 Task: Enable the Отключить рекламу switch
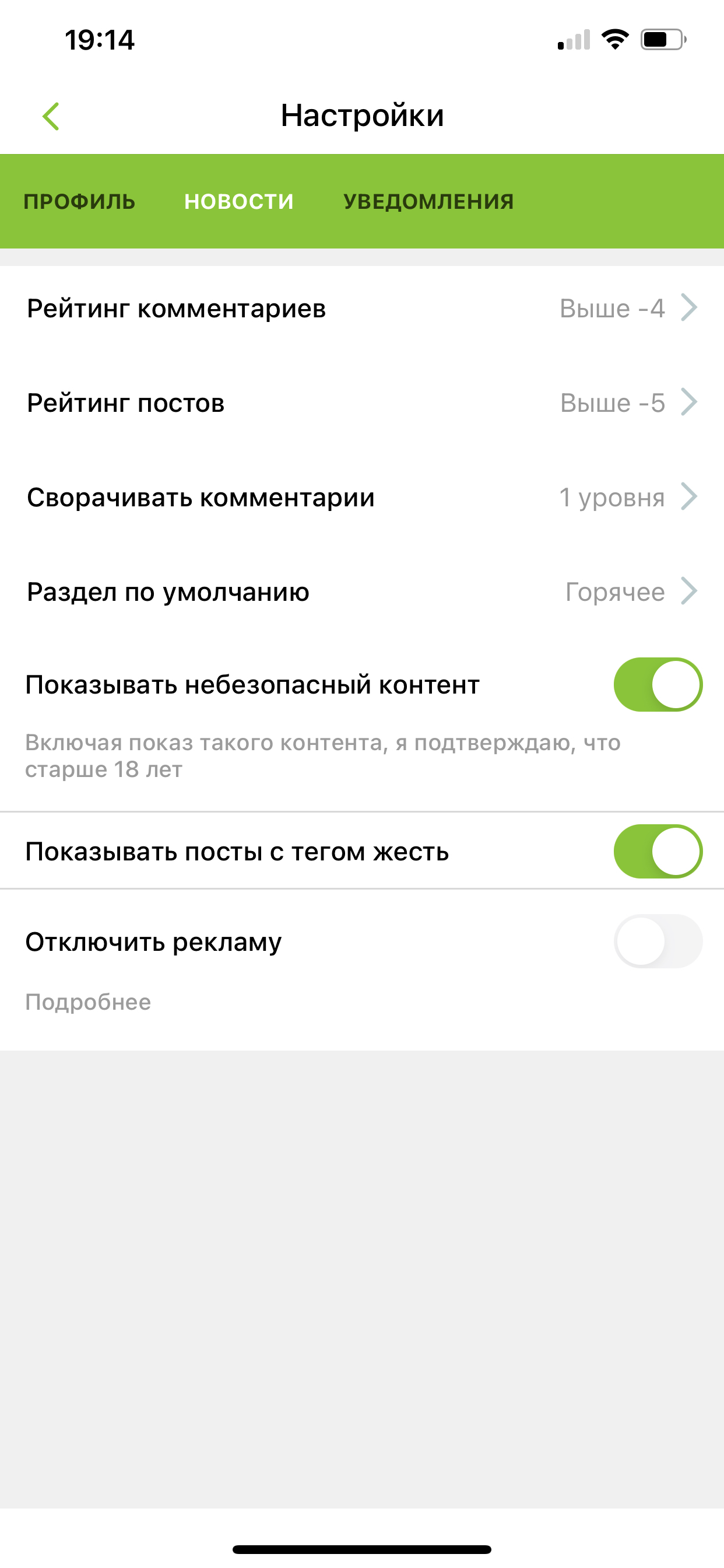[658, 941]
